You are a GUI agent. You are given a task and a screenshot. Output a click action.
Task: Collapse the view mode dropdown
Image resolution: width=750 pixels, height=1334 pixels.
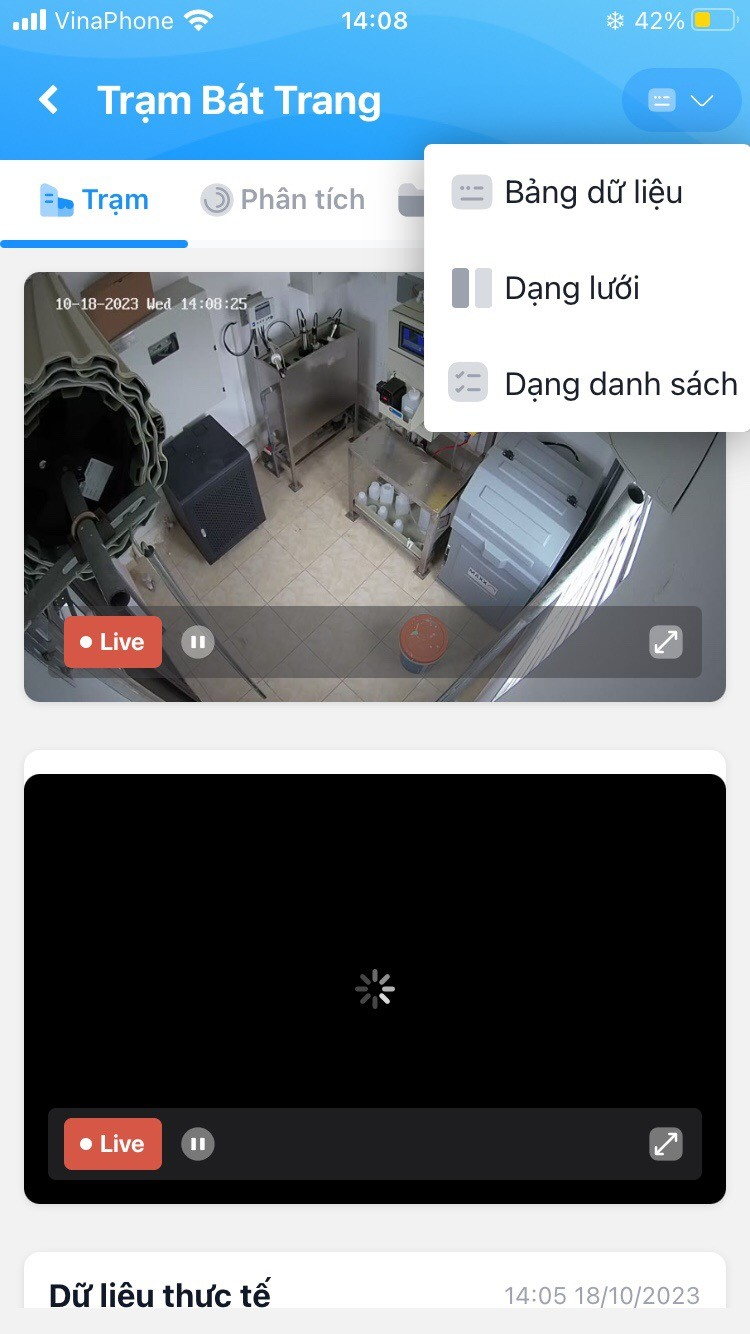(682, 100)
